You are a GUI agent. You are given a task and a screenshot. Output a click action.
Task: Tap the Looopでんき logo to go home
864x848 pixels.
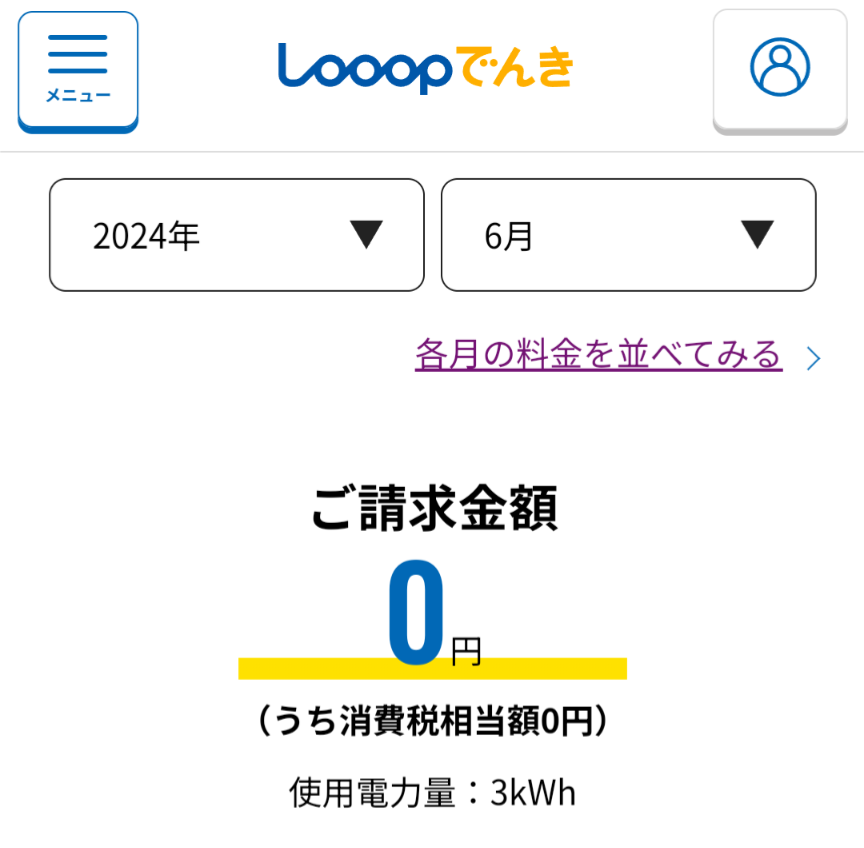pos(425,67)
